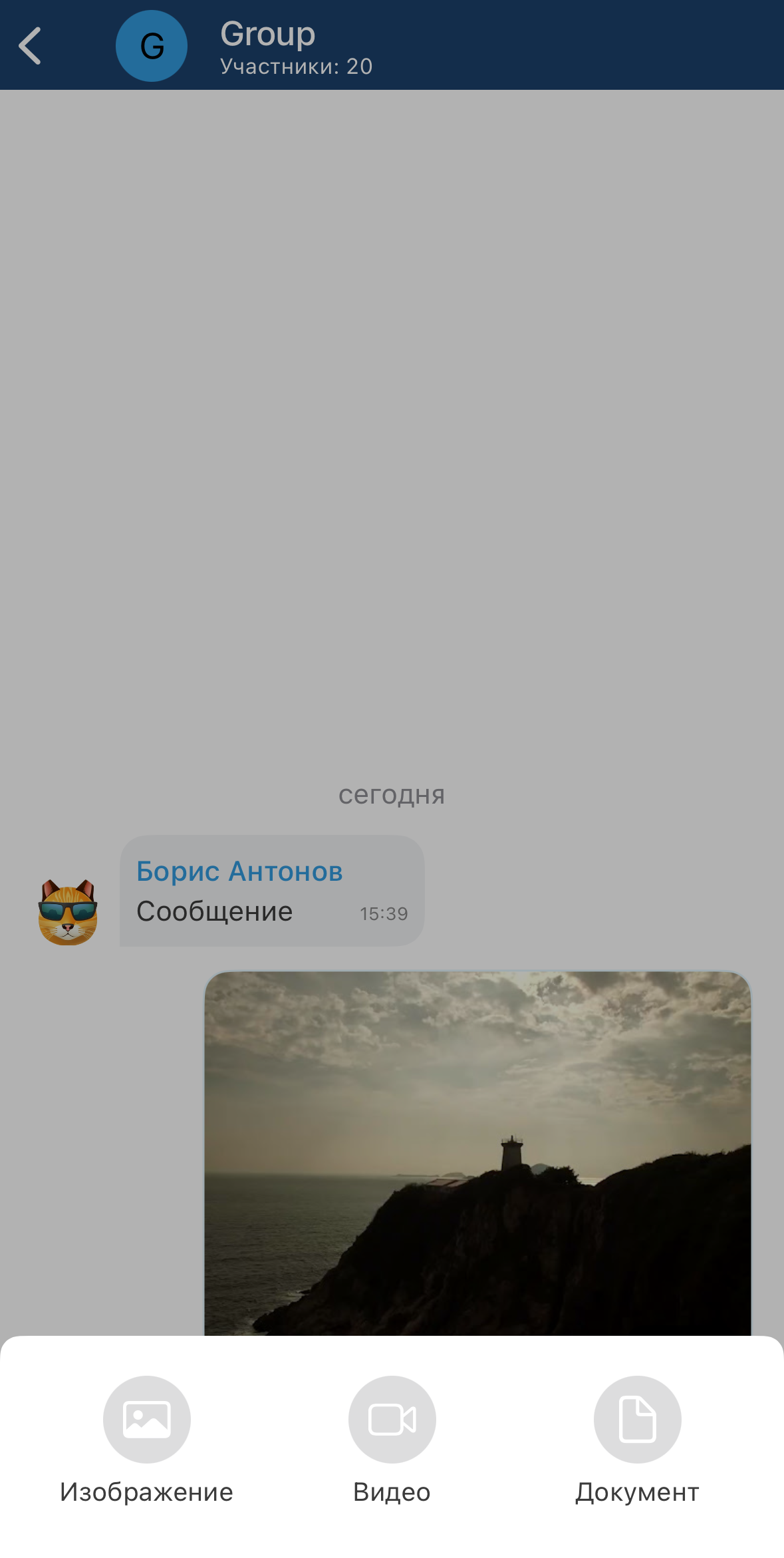784x1558 pixels.
Task: Go back using the header arrow
Action: click(31, 46)
